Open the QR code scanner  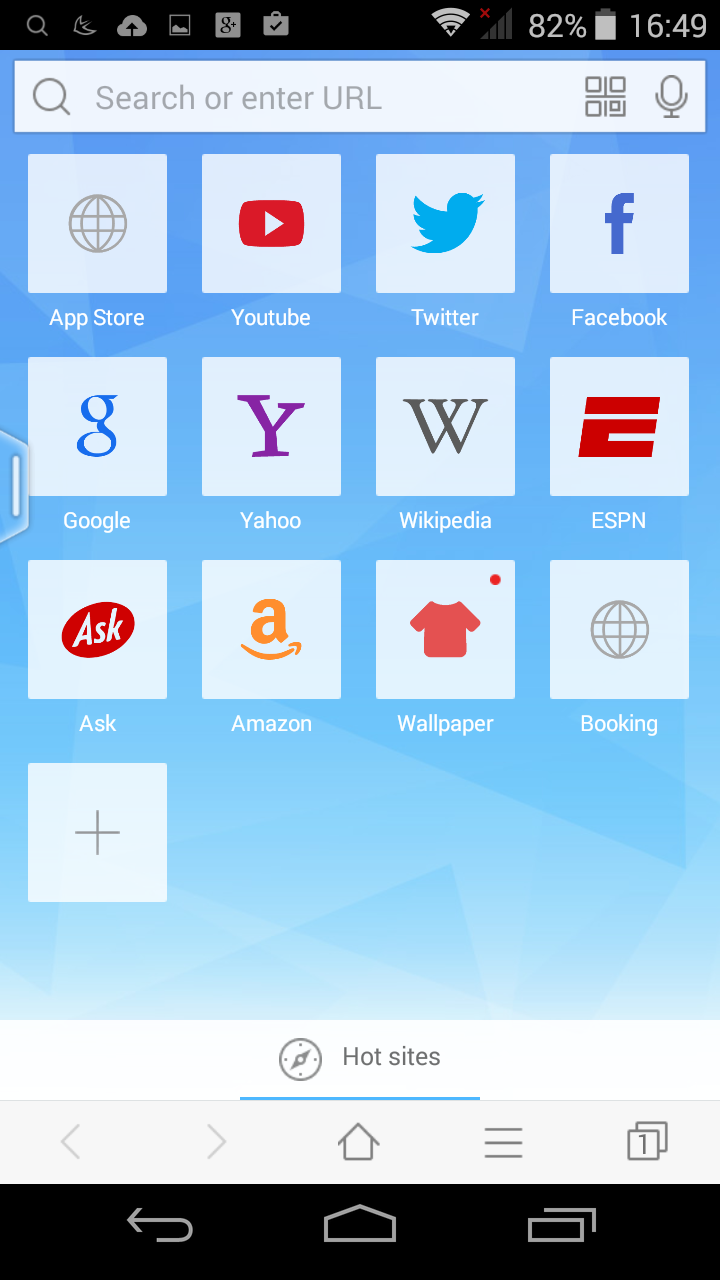point(605,97)
